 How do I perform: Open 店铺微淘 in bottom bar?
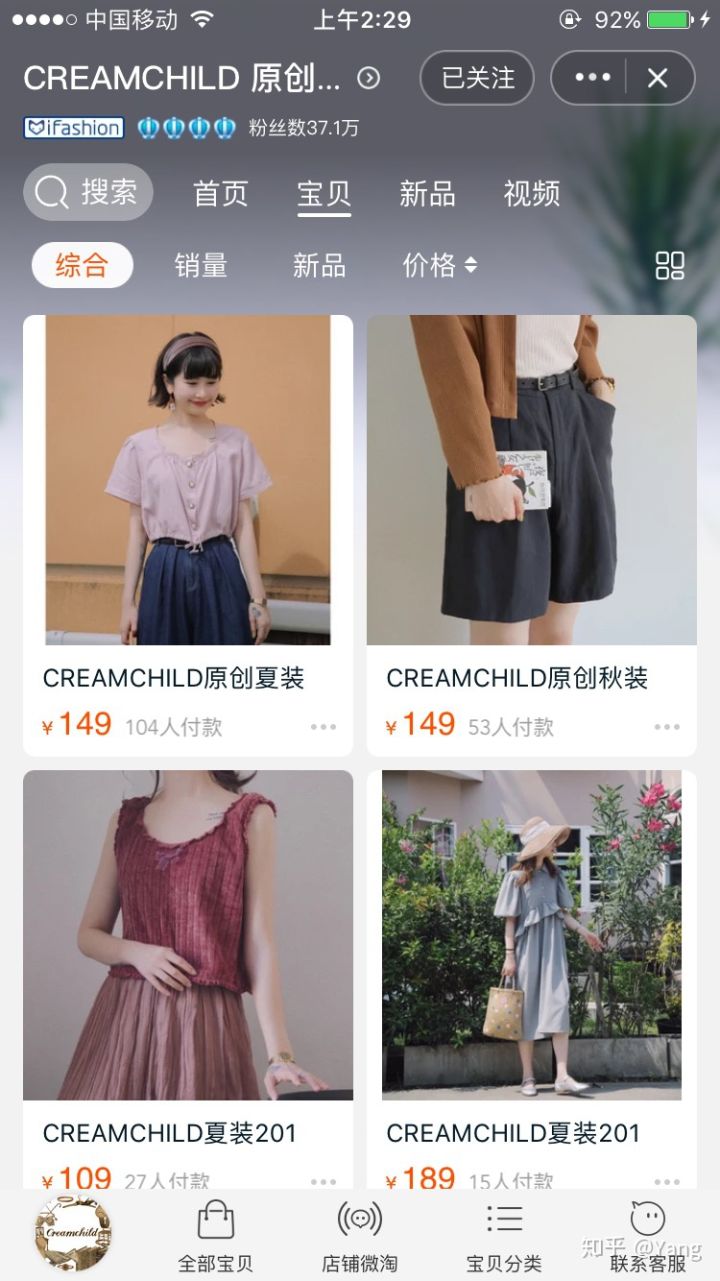360,1236
